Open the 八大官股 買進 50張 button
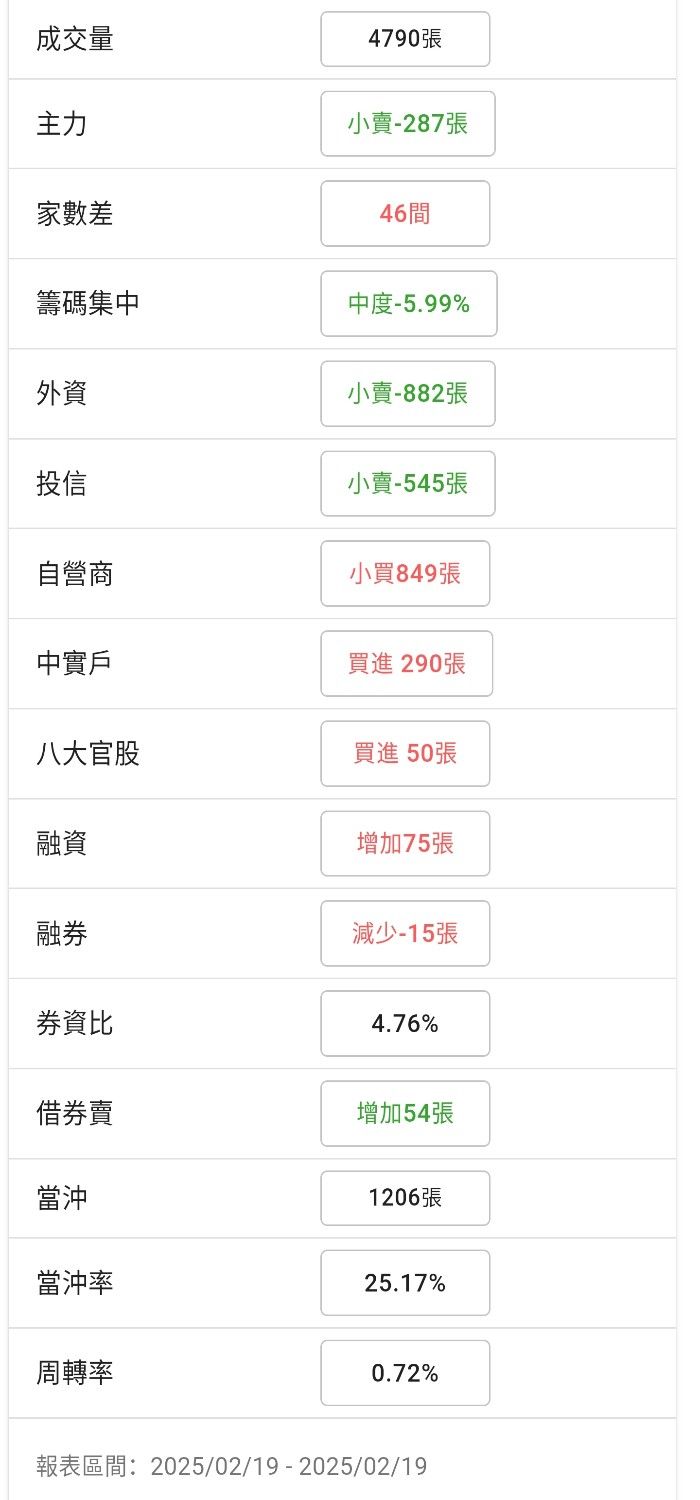 [x=405, y=754]
